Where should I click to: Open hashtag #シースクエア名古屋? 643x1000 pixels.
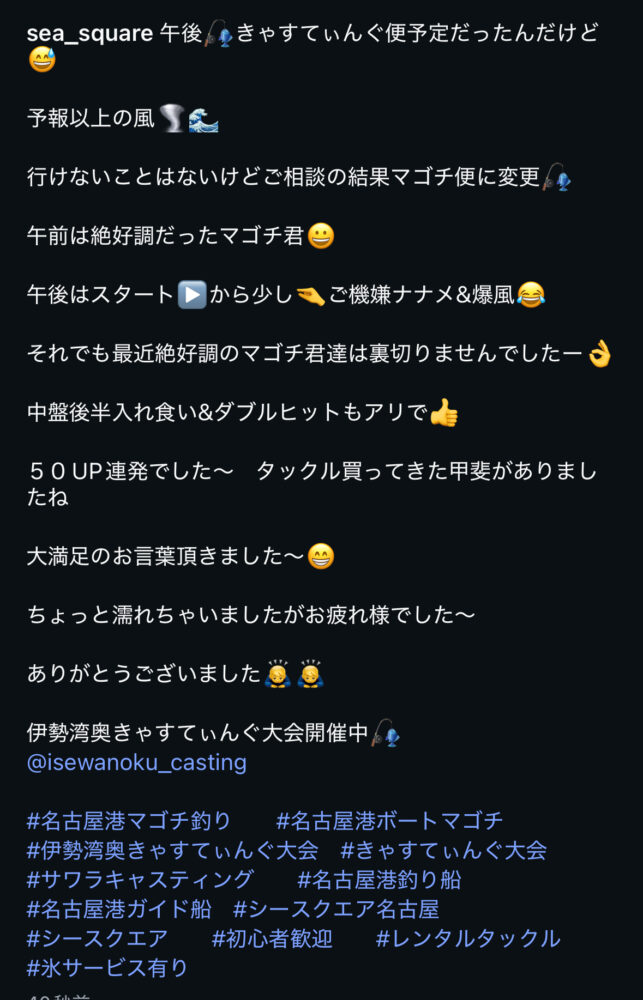point(336,909)
